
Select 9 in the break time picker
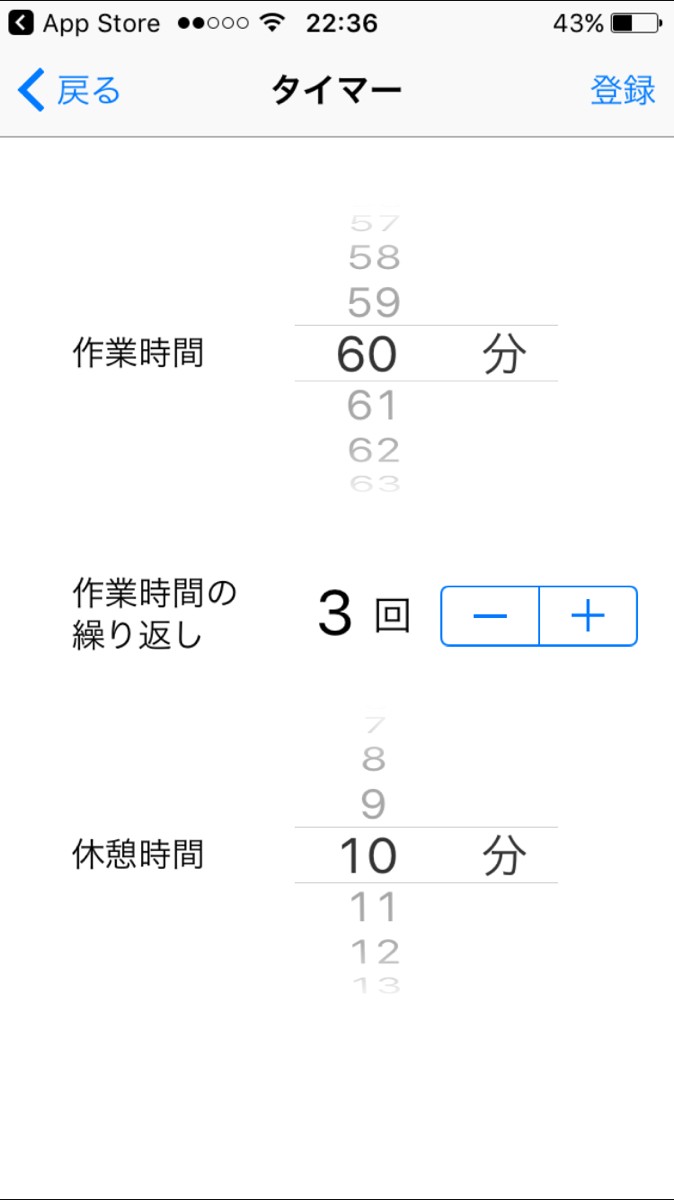[x=374, y=804]
